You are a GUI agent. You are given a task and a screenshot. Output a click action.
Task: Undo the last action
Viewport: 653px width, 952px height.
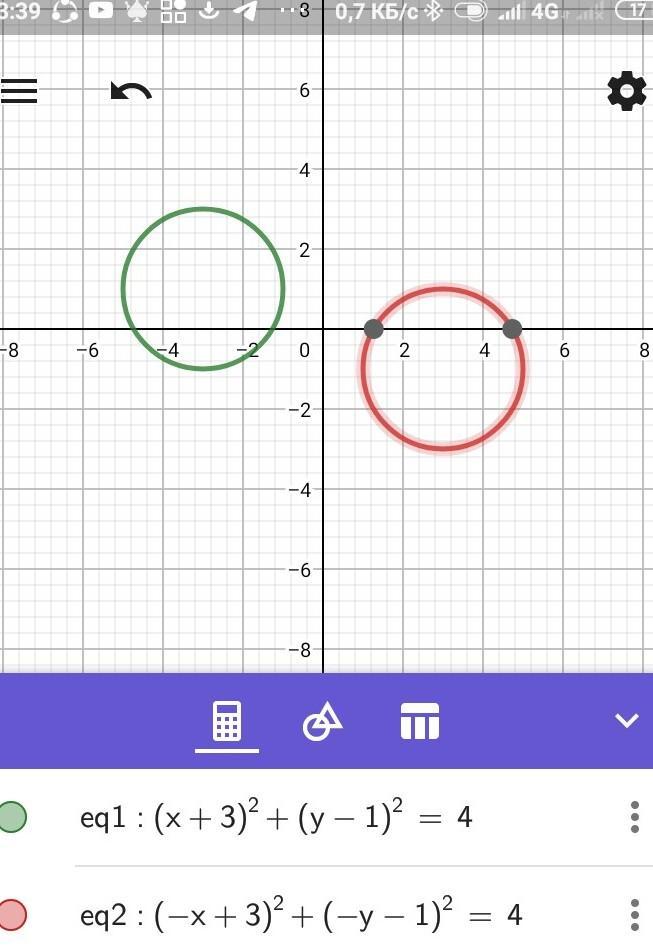pos(131,92)
